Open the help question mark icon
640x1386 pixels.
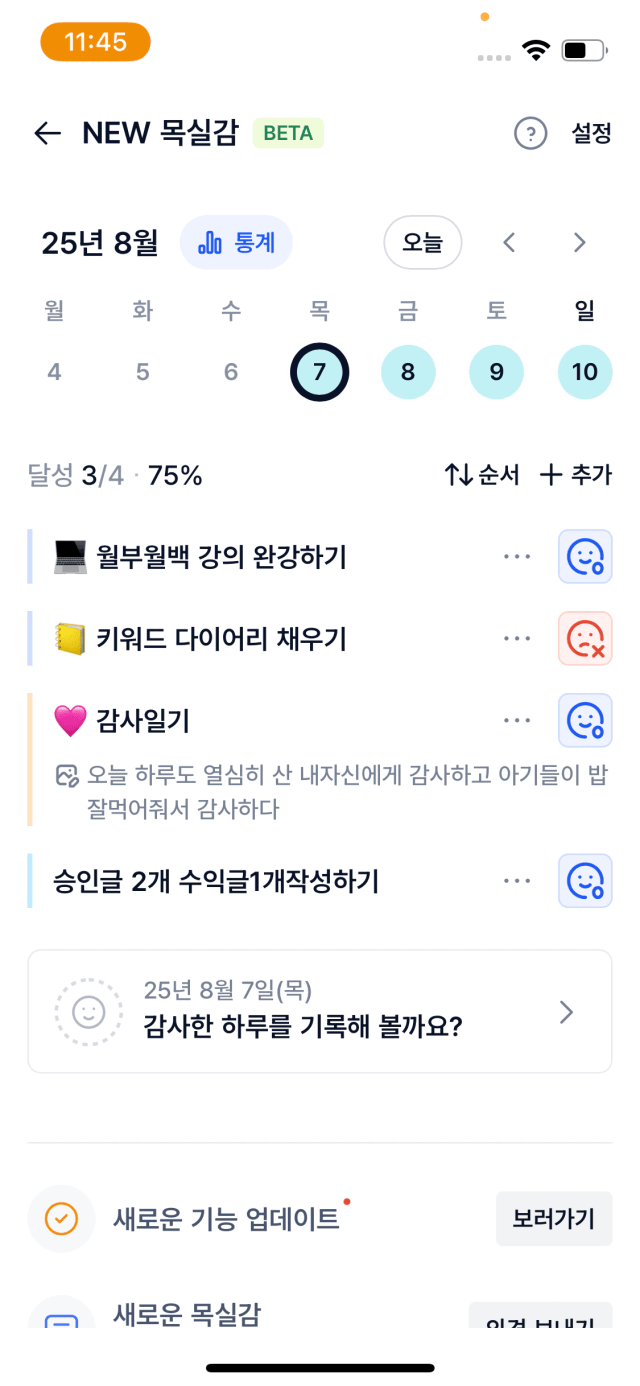point(530,133)
